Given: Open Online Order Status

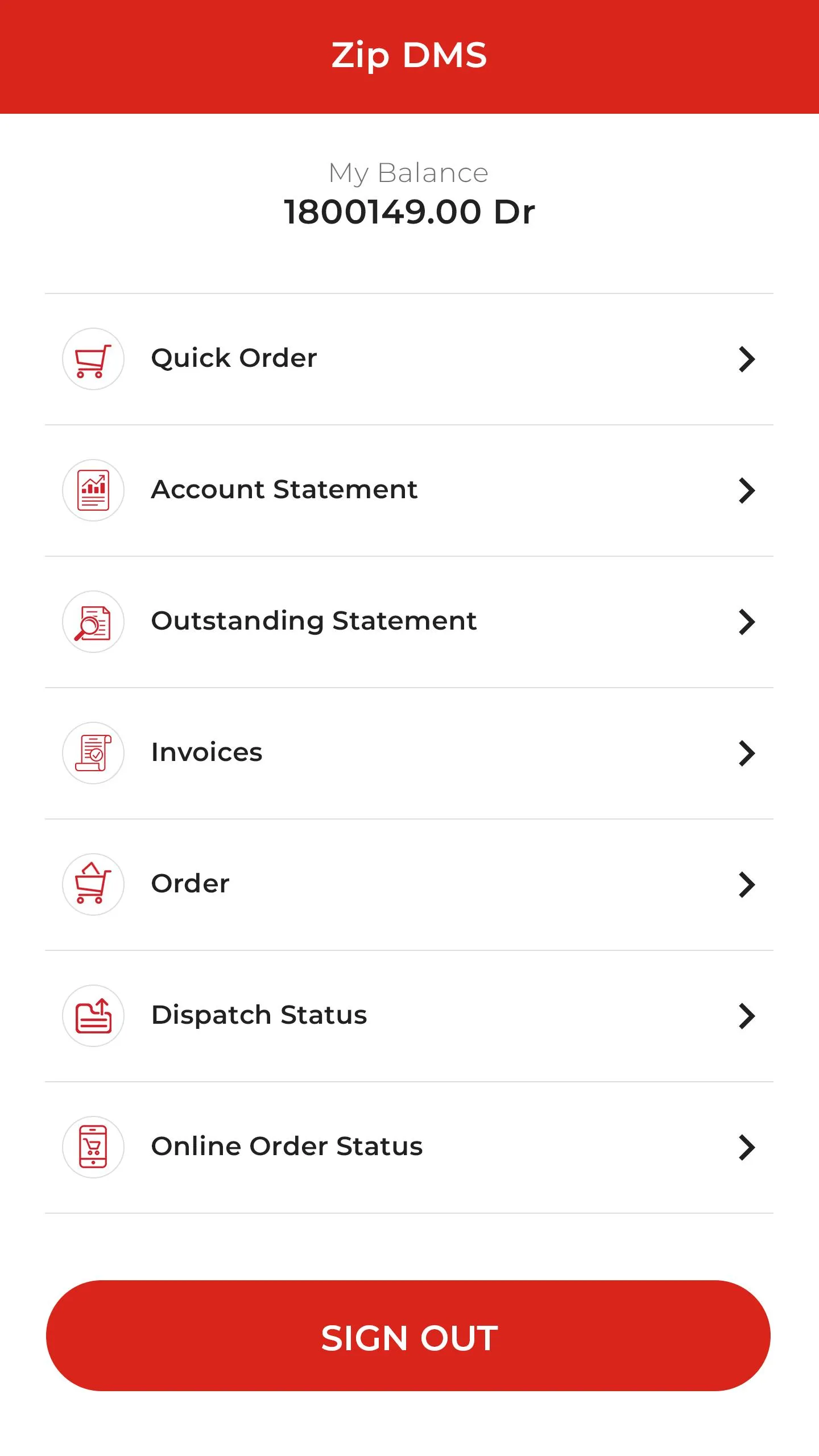Looking at the screenshot, I should (408, 1147).
